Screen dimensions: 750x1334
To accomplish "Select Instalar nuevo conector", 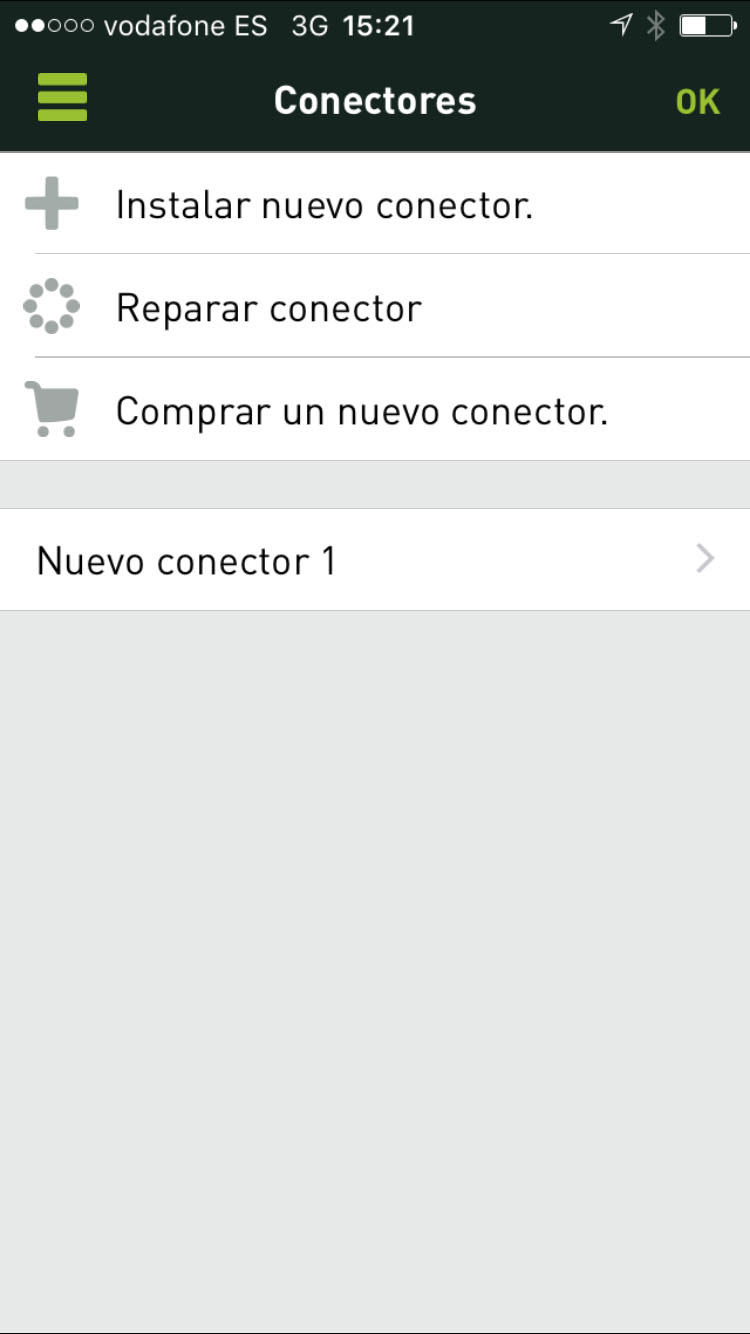I will point(375,204).
